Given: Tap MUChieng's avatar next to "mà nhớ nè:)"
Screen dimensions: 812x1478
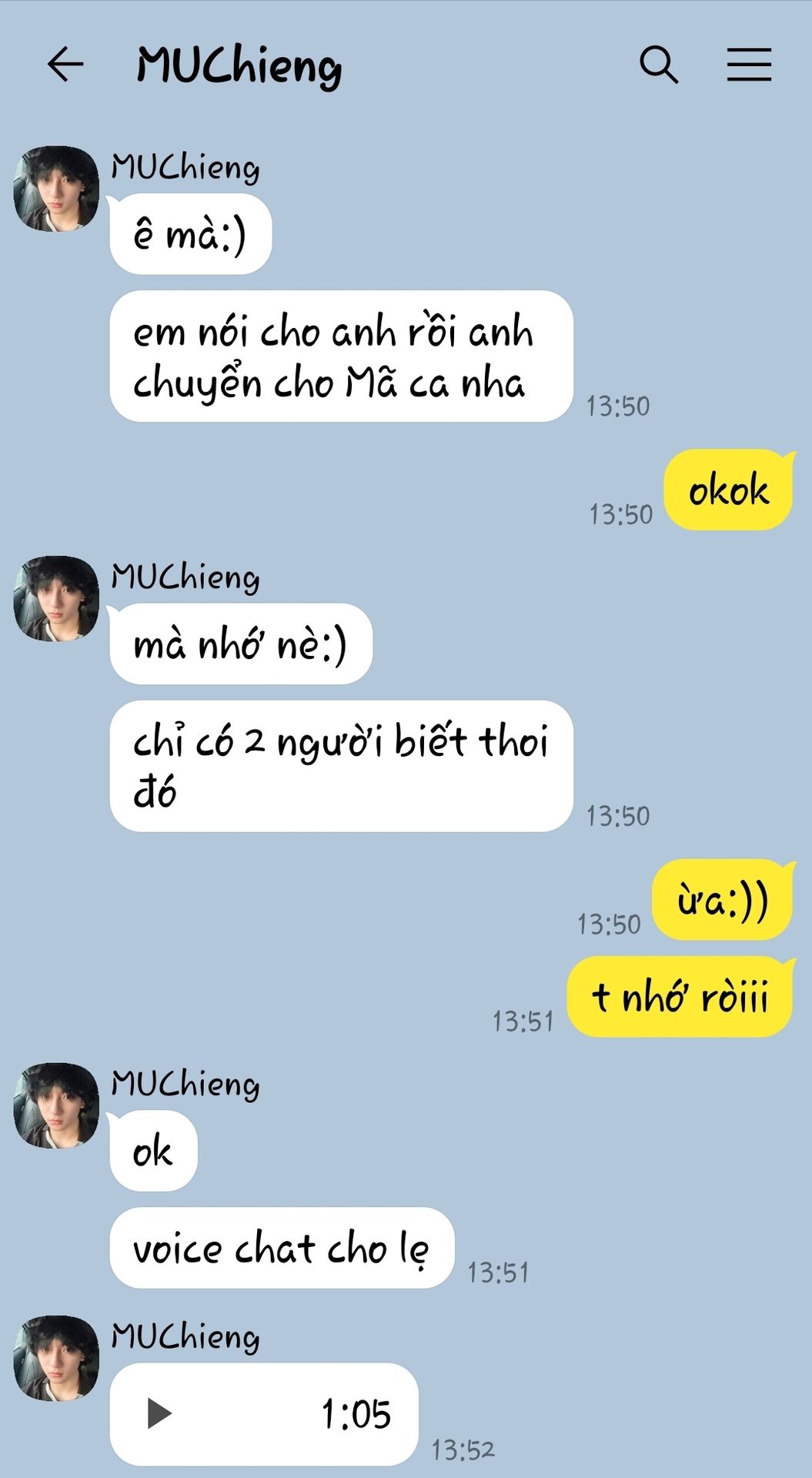Looking at the screenshot, I should (x=56, y=598).
